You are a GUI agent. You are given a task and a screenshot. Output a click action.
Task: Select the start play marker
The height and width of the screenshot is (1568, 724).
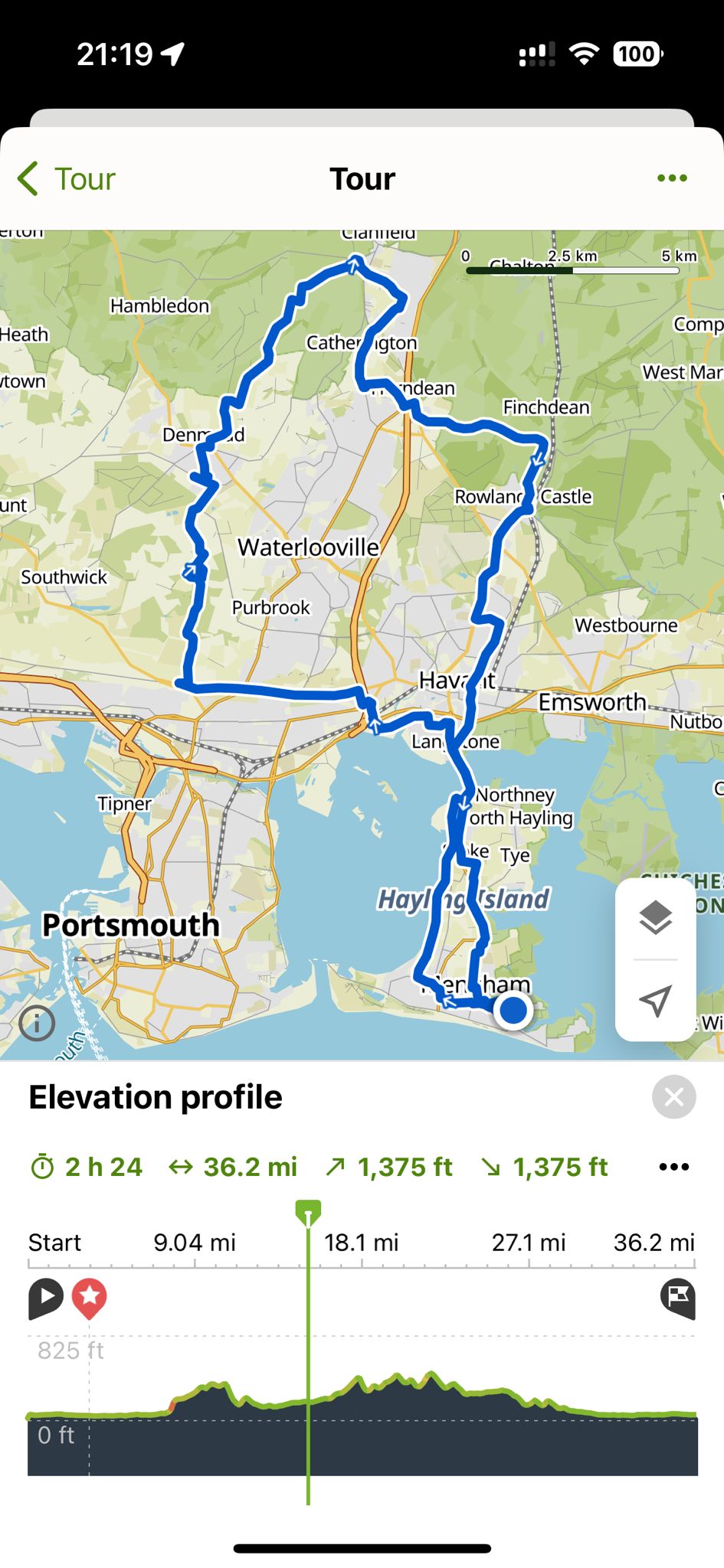45,1297
